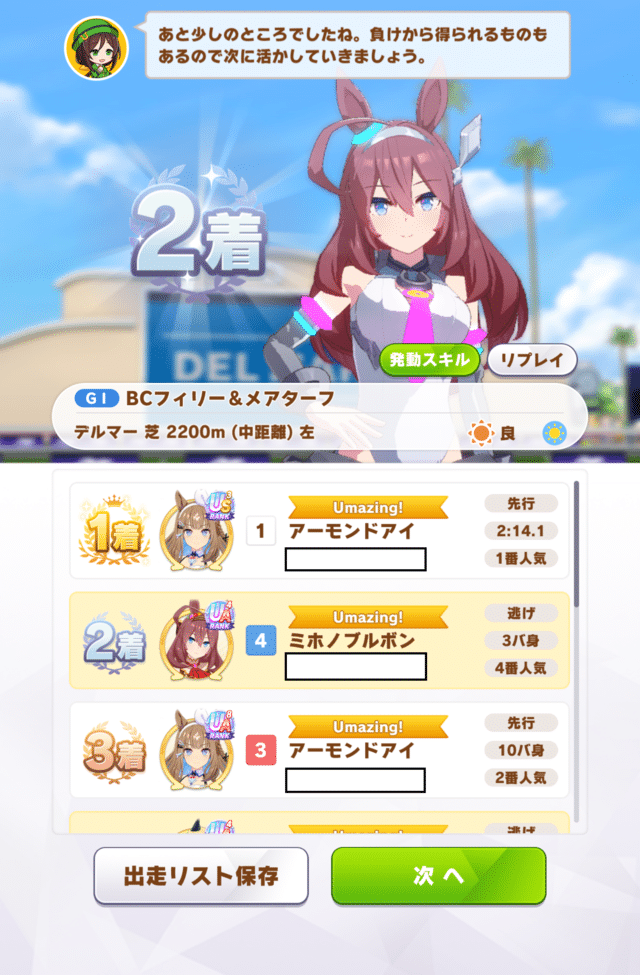Open the 発動スキル activated skills list
The width and height of the screenshot is (640, 975).
point(430,360)
